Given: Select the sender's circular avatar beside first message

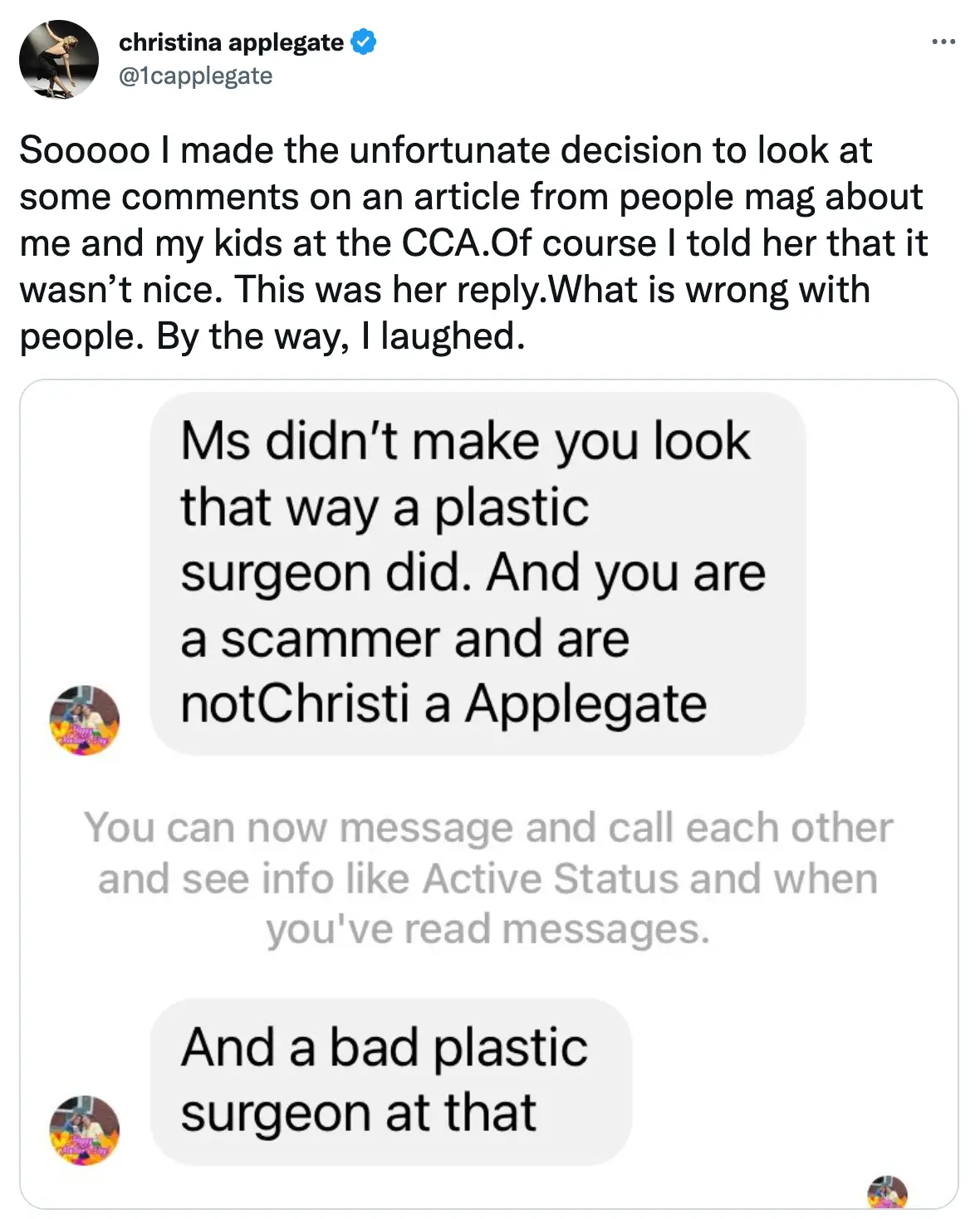Looking at the screenshot, I should 86,719.
